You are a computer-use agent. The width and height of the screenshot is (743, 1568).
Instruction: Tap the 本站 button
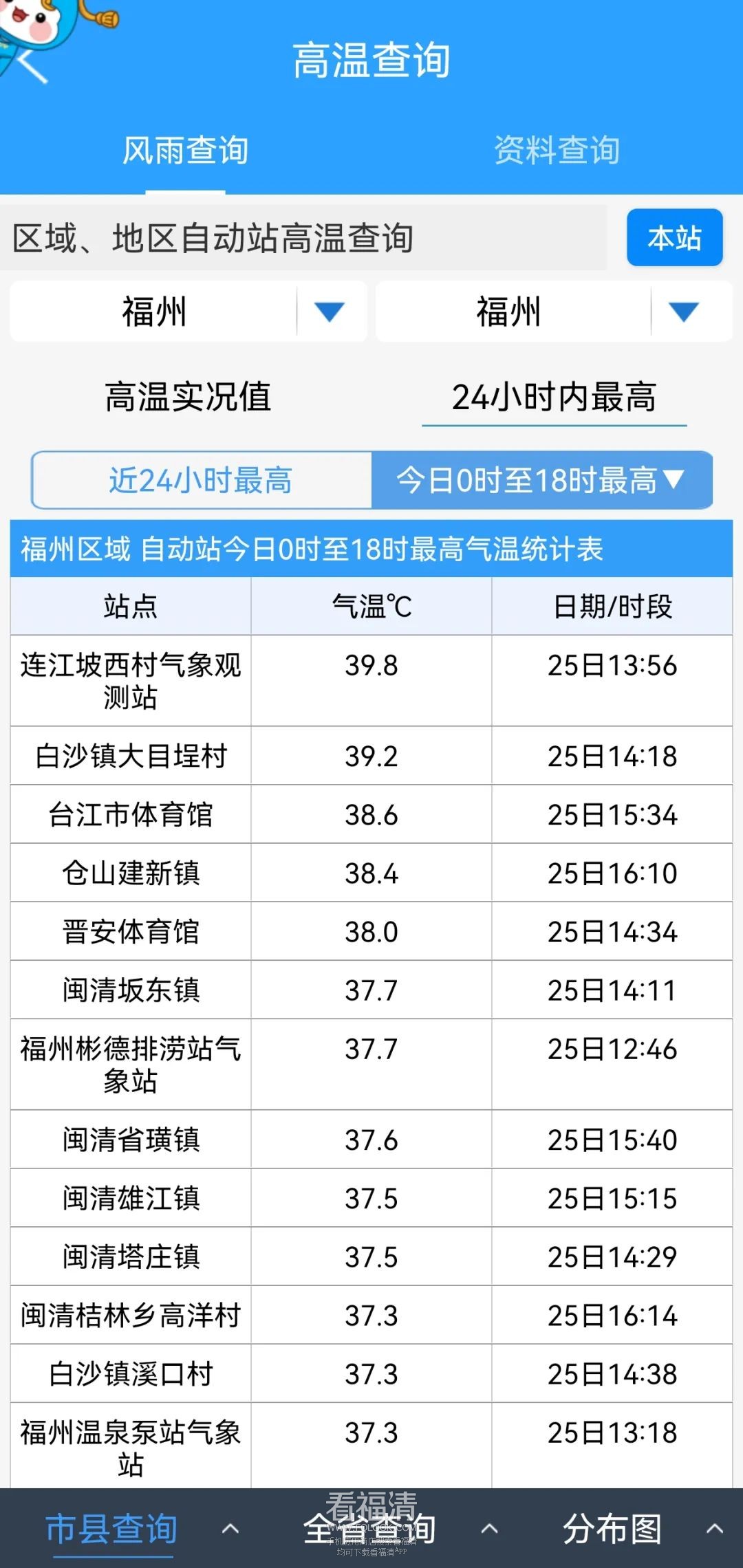(x=674, y=238)
